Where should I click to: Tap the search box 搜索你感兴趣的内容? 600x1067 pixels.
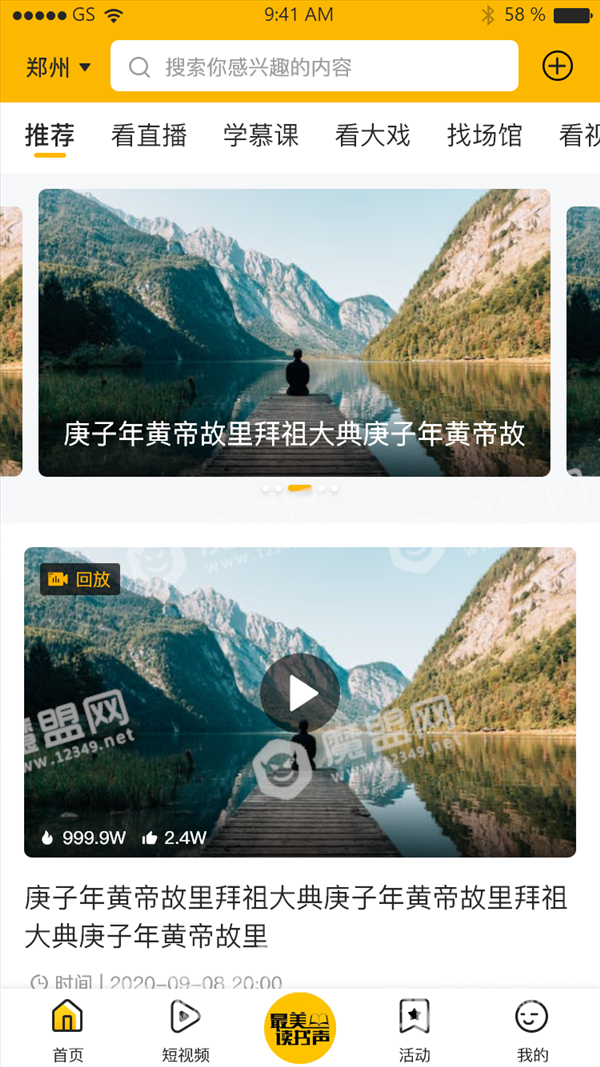[x=314, y=66]
